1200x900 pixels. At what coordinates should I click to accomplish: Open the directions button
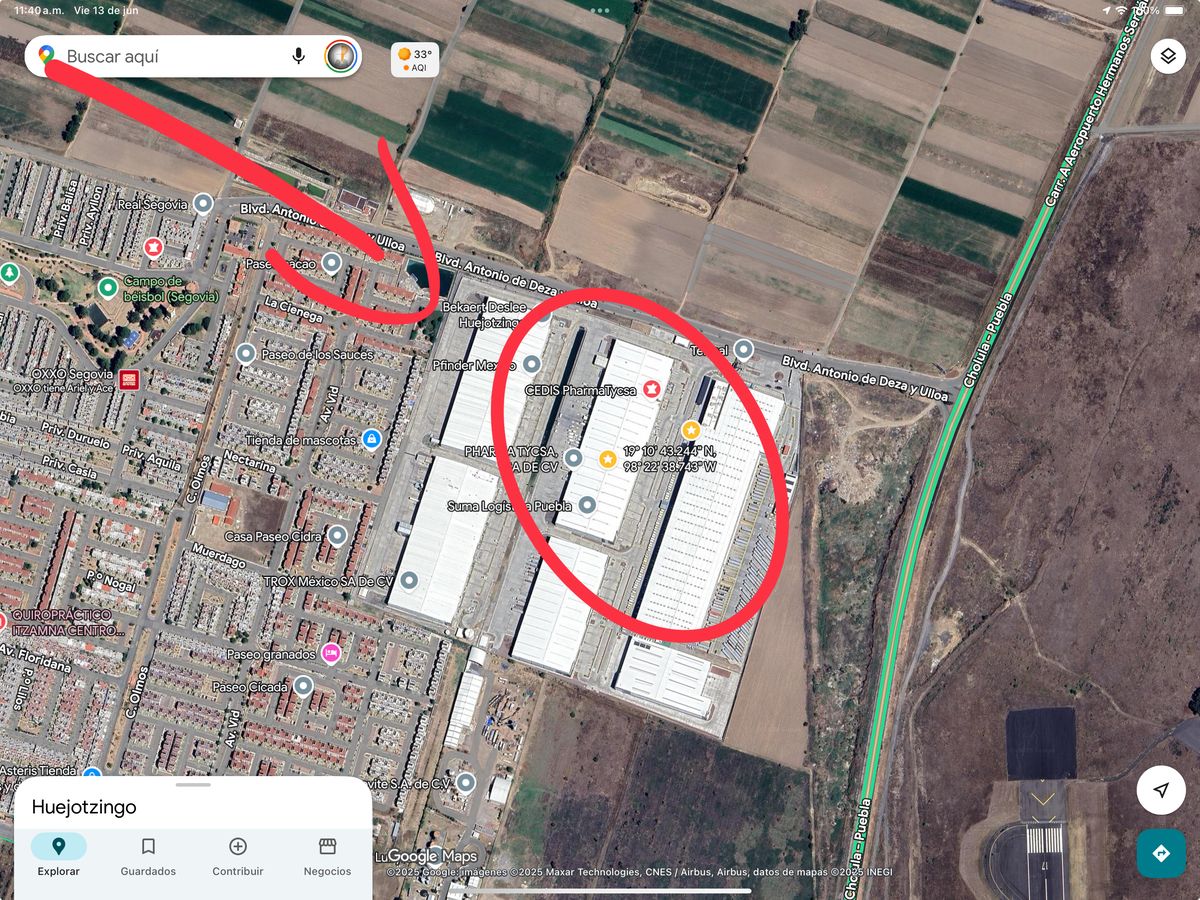coord(1160,854)
